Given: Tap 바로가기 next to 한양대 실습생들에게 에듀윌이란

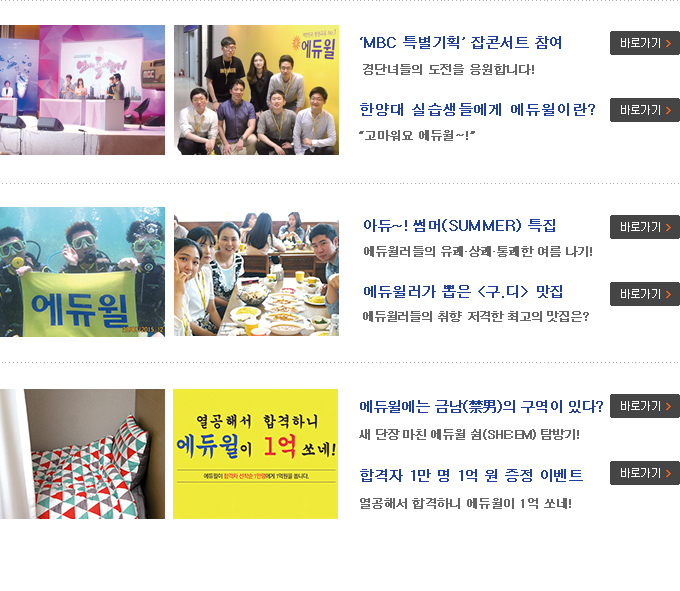Looking at the screenshot, I should point(644,110).
